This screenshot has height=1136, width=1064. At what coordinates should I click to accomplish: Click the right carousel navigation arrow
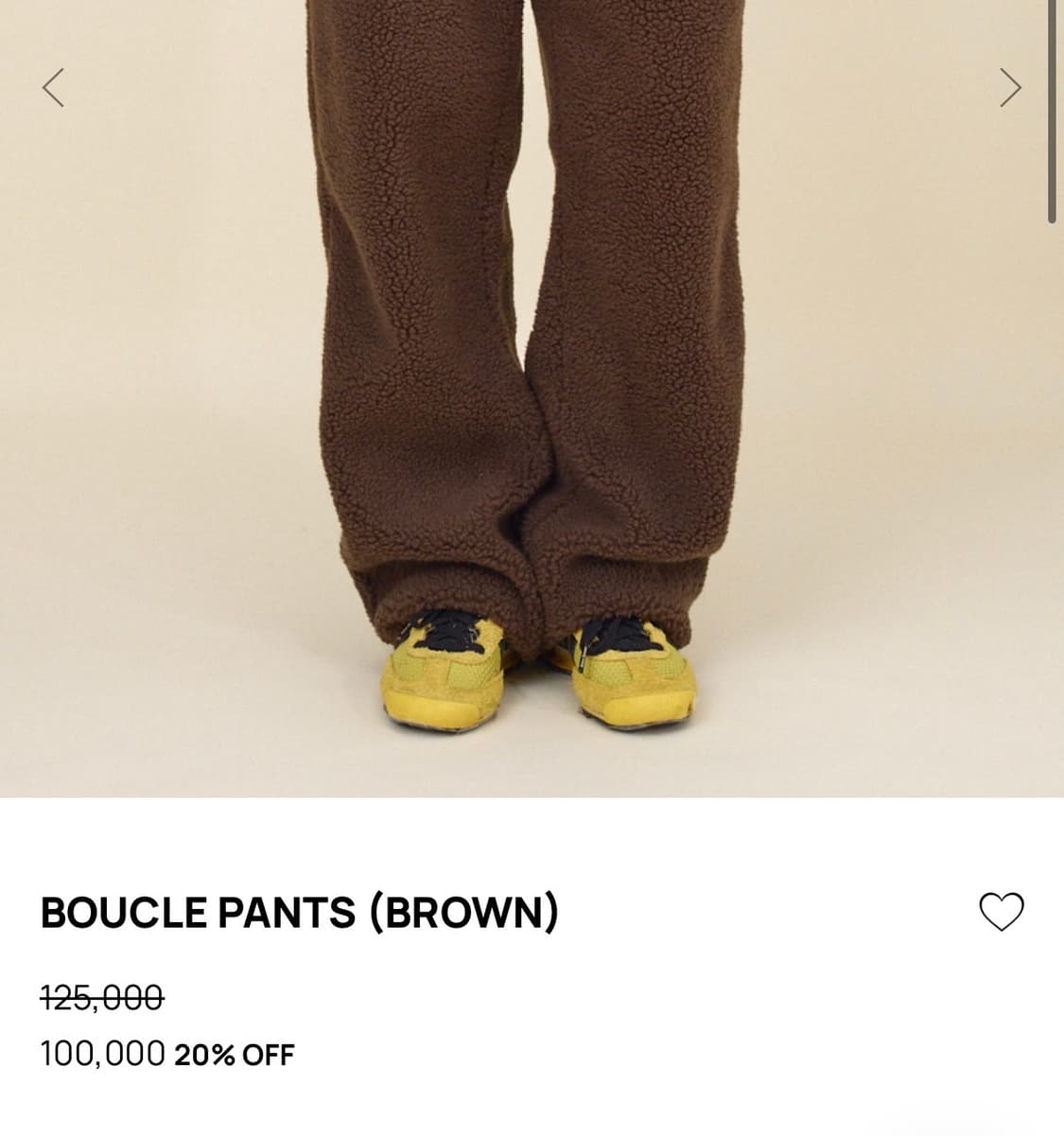1012,88
